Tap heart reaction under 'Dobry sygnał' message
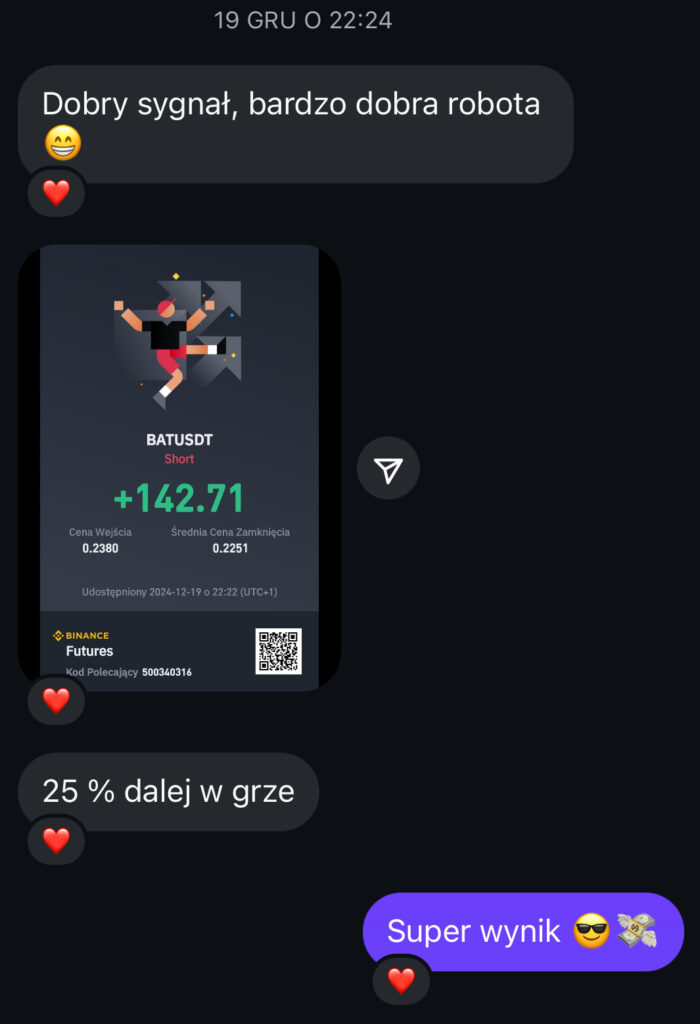The height and width of the screenshot is (1024, 700). click(56, 192)
